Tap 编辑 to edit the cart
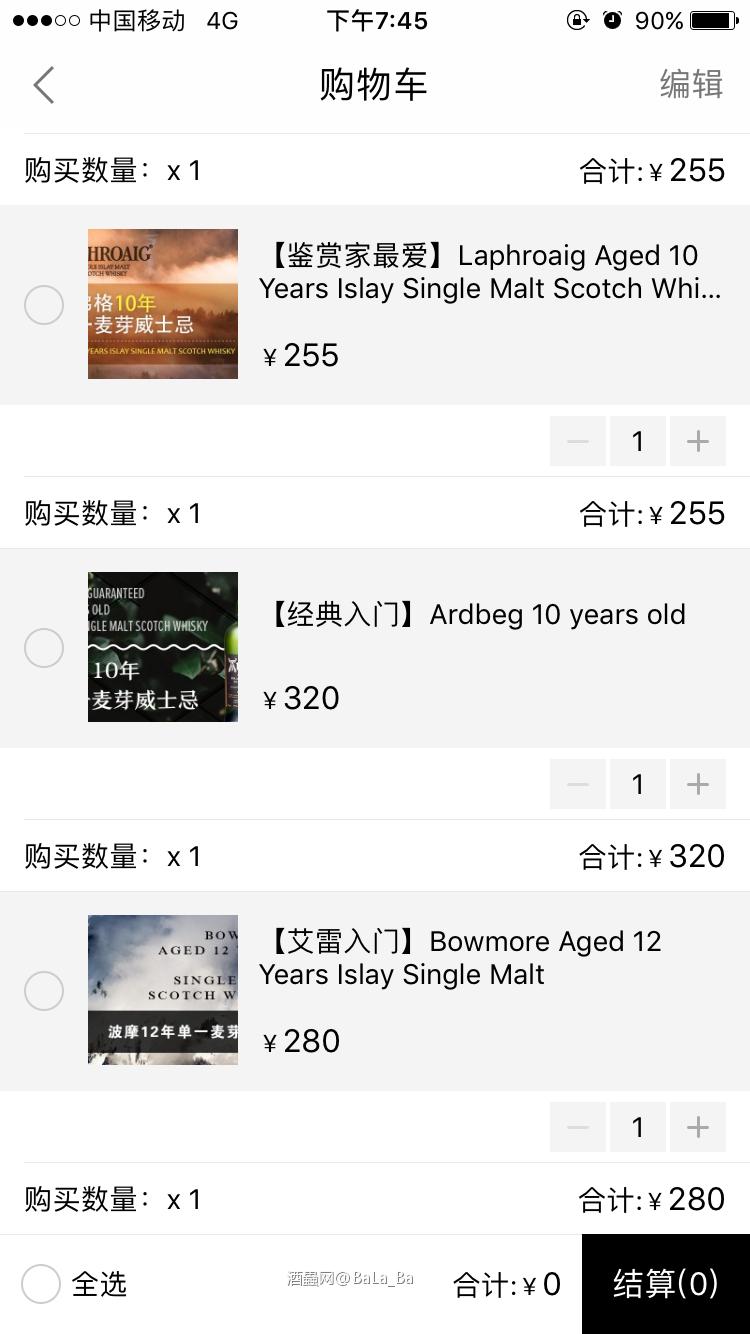750x1334 pixels. pos(691,84)
